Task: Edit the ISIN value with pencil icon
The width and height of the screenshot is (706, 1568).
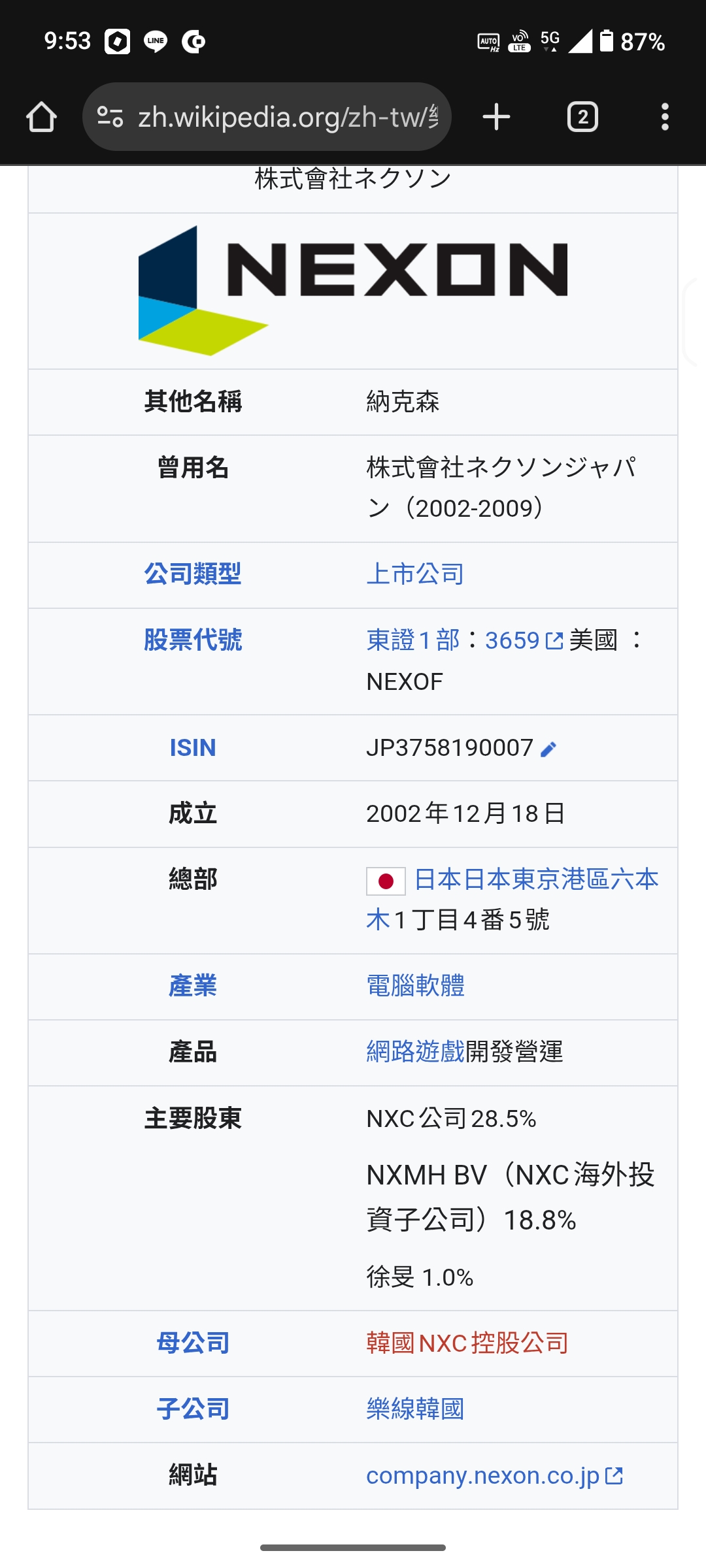Action: click(x=548, y=749)
